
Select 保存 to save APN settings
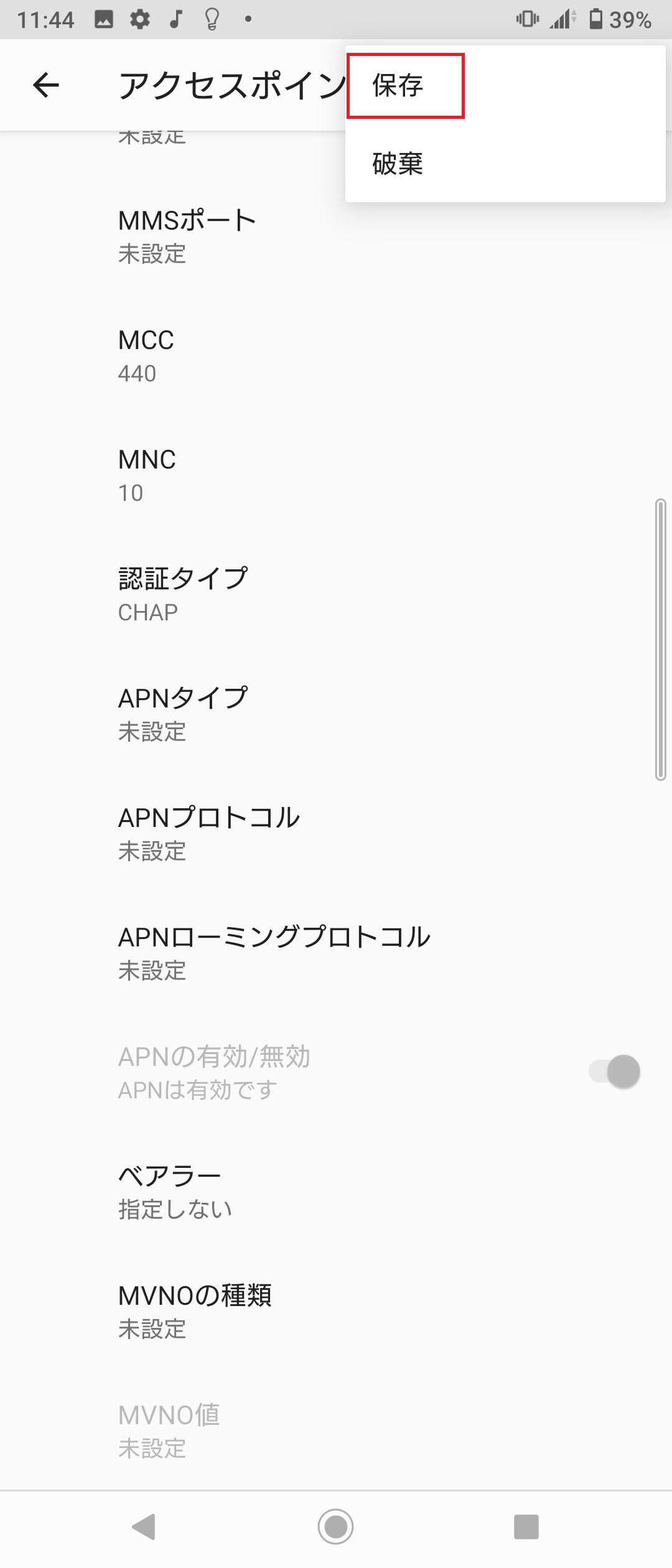tap(403, 85)
